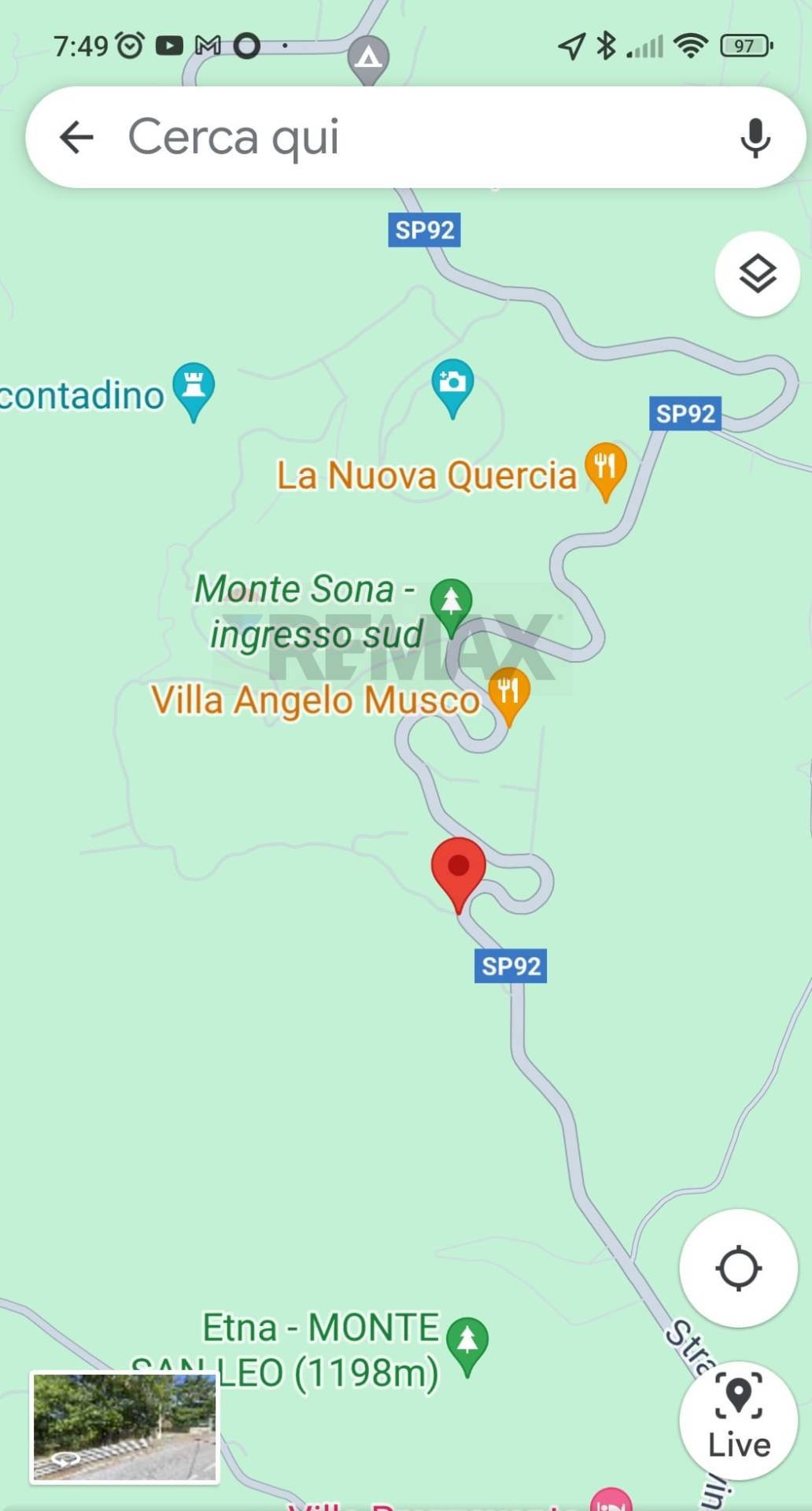812x1511 pixels.
Task: Open the contadino castle marker
Action: tap(194, 388)
